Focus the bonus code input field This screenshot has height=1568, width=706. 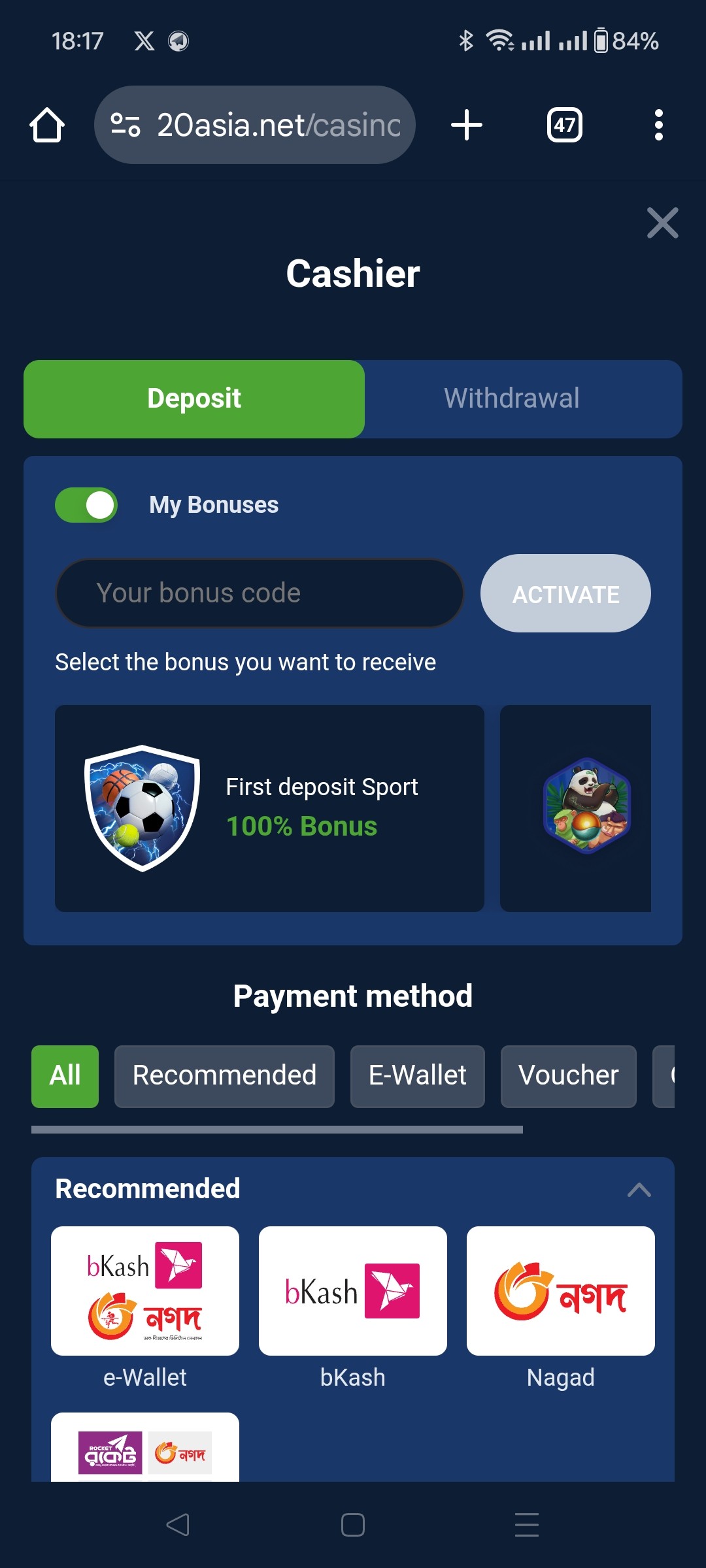click(260, 593)
